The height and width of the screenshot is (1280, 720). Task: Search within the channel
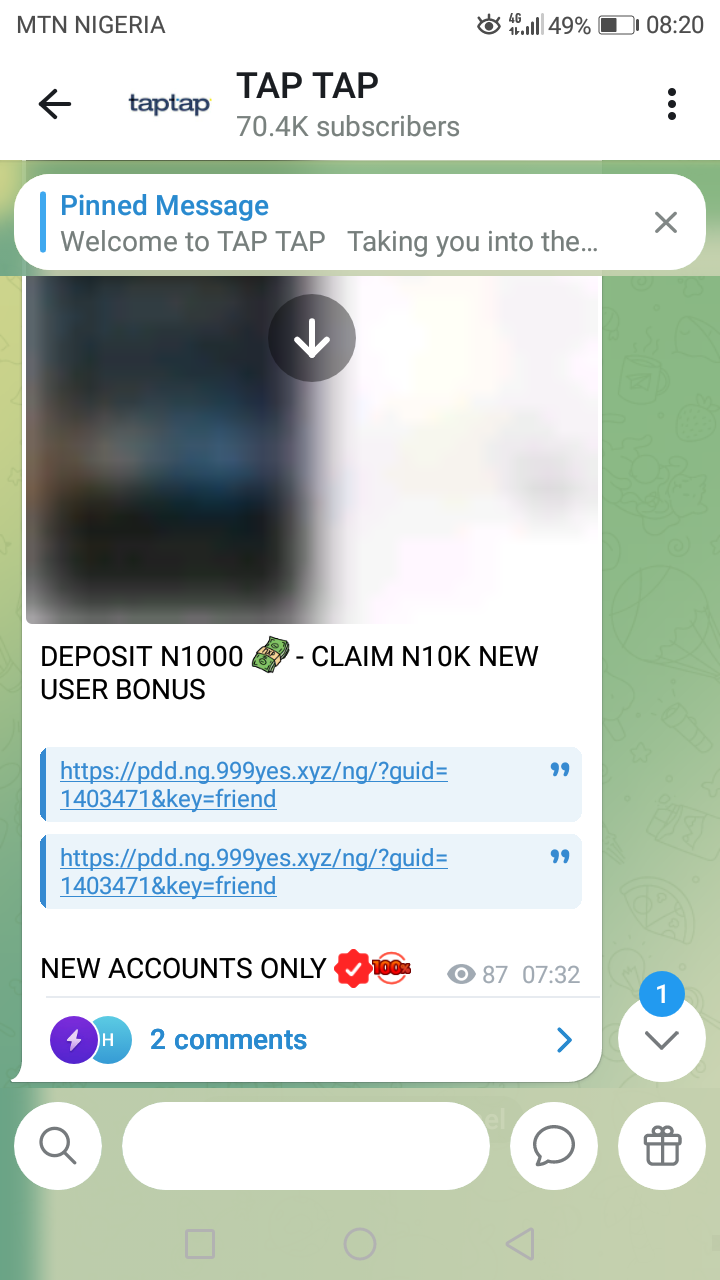pyautogui.click(x=58, y=1146)
